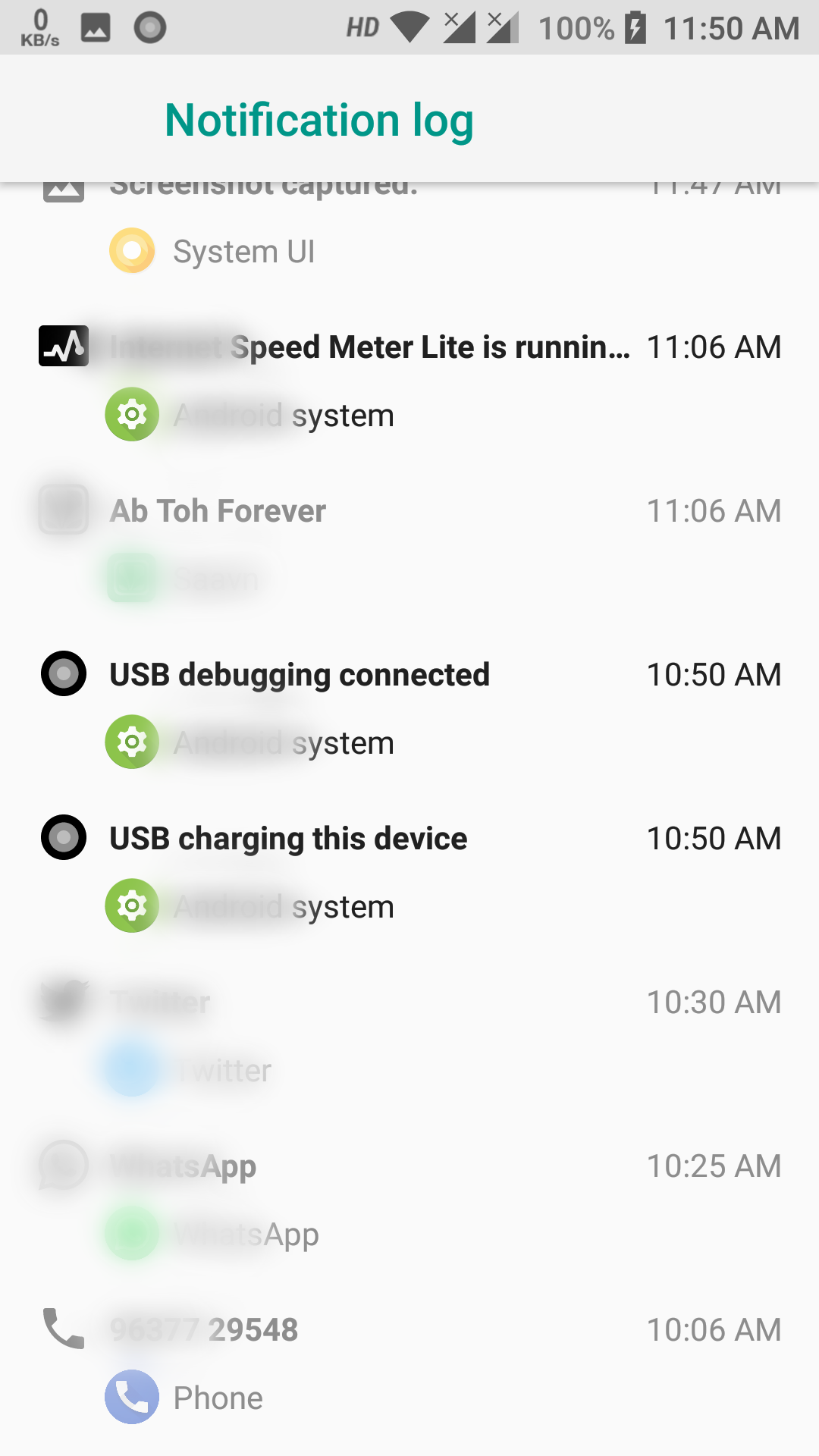
Task: Click the Internet Speed Meter Lite notification icon
Action: pos(63,347)
